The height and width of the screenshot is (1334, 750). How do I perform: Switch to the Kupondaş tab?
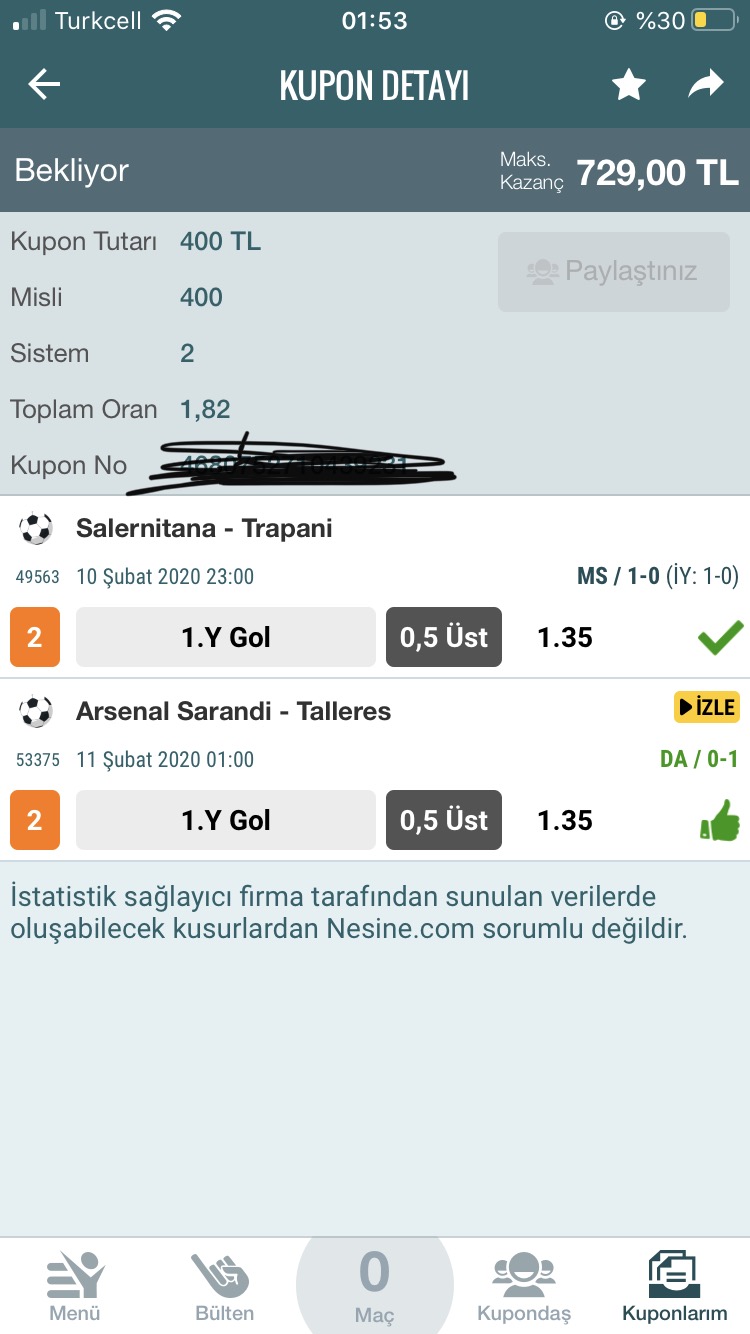[x=524, y=1286]
